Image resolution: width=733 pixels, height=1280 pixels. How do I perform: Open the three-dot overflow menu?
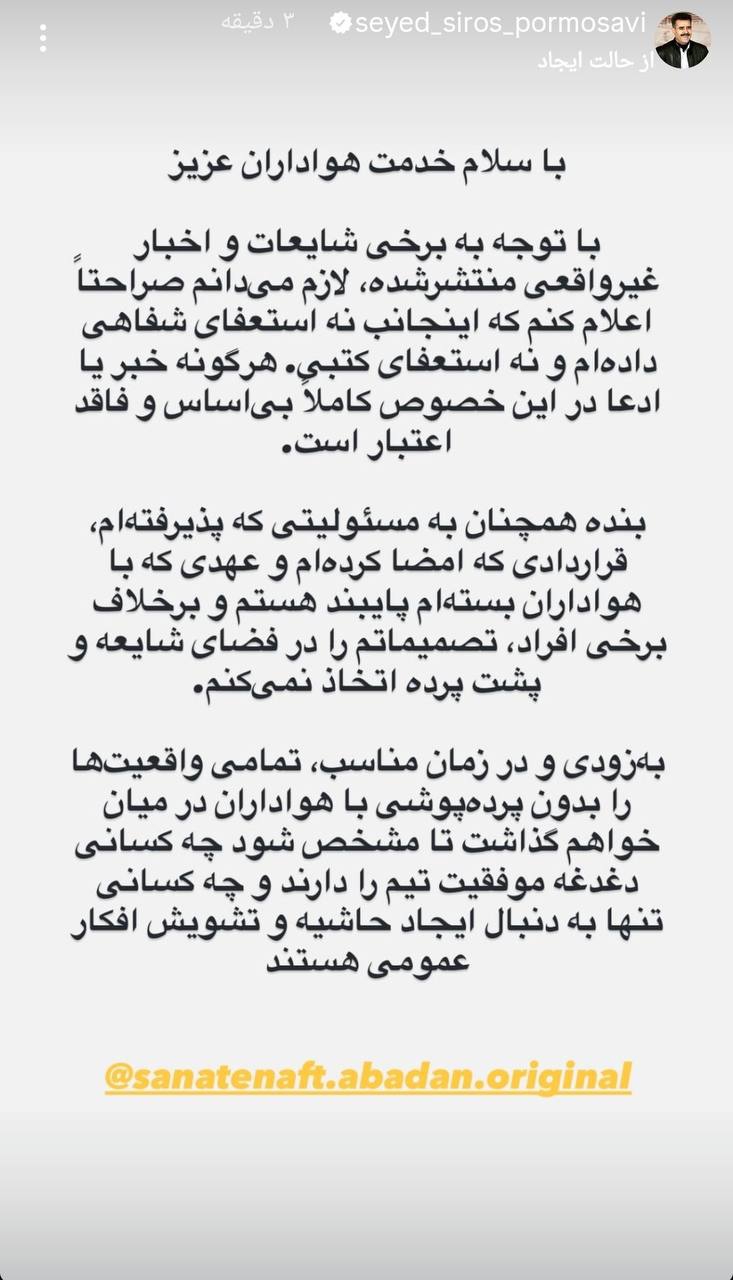tap(41, 40)
